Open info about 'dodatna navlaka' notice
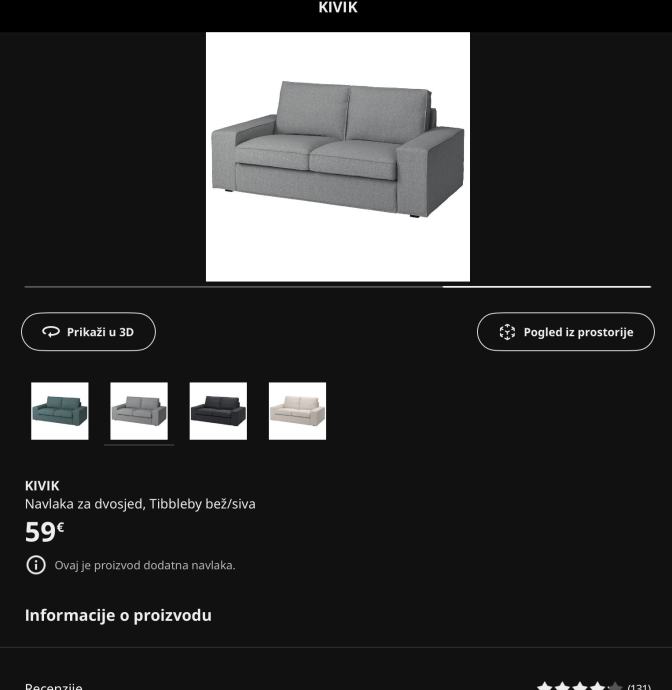The width and height of the screenshot is (672, 690). point(36,565)
